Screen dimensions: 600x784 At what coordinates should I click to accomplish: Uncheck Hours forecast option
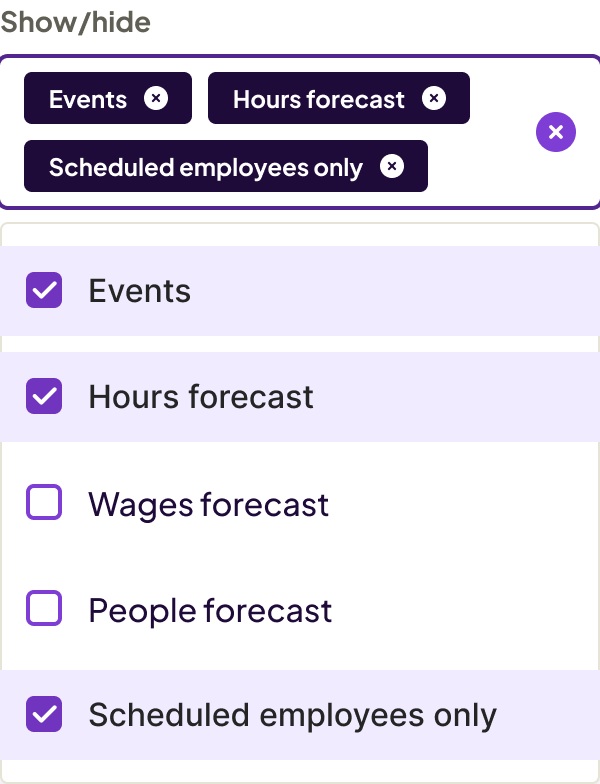(x=44, y=396)
